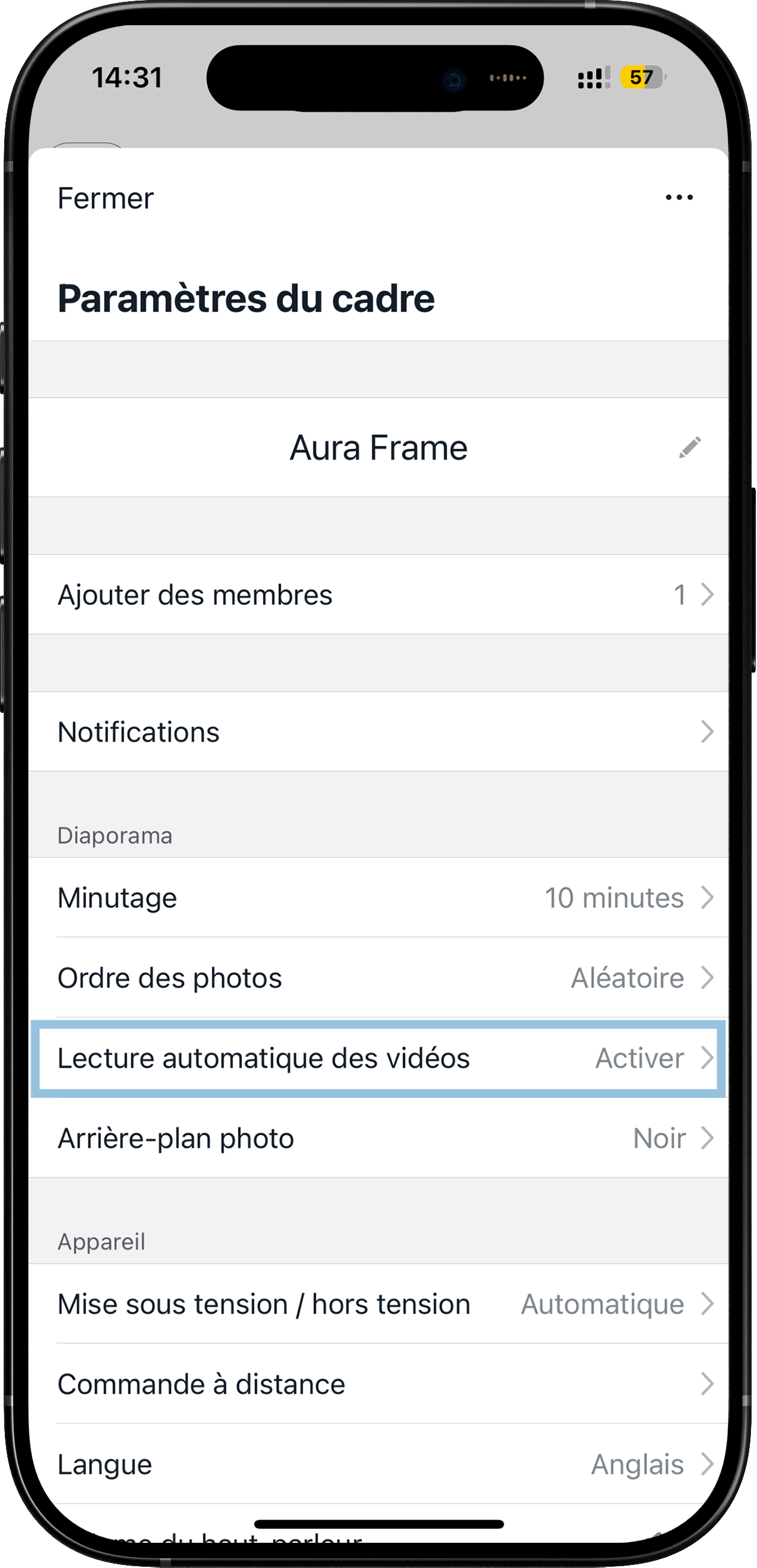Open Mise sous tension / hors tension
This screenshot has width=757, height=1568.
coord(377,1304)
